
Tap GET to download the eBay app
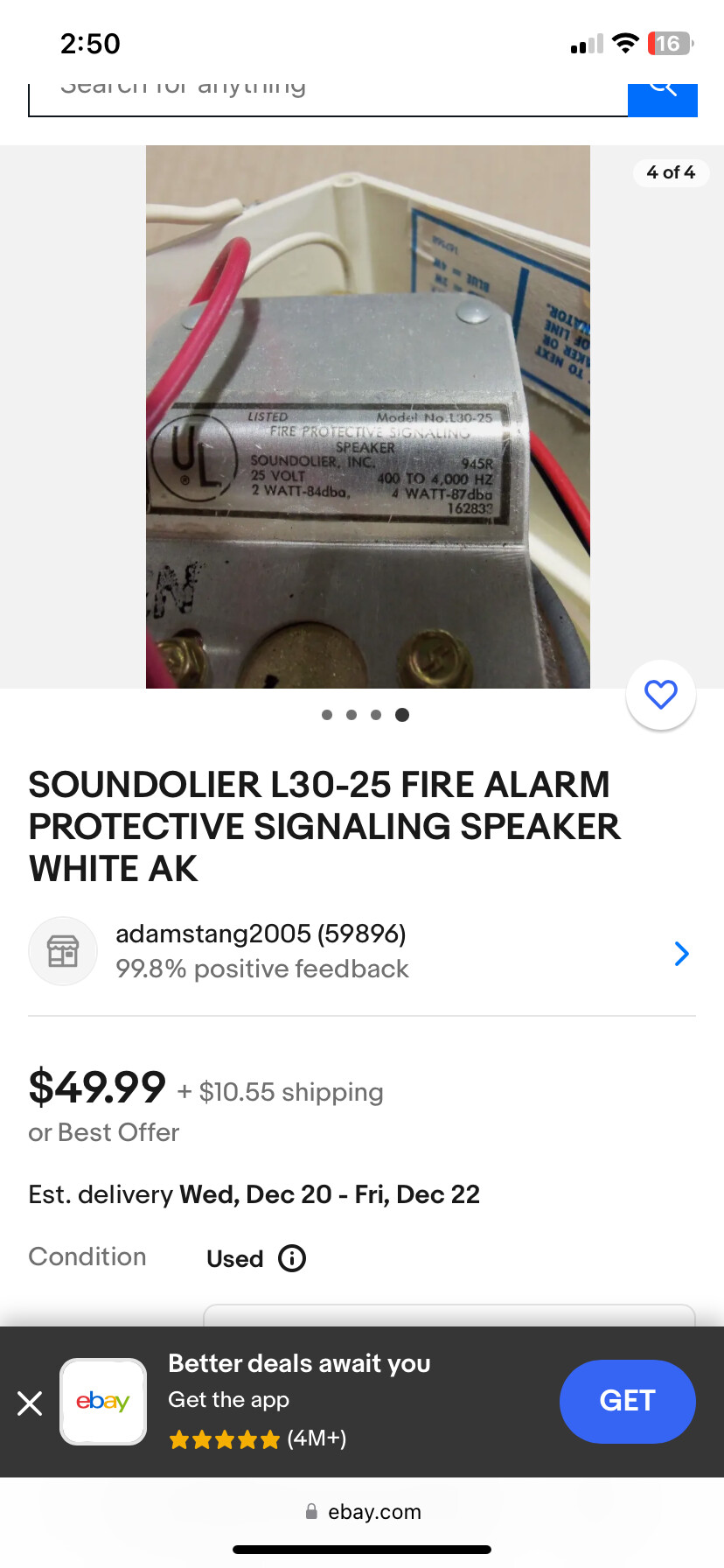627,1401
